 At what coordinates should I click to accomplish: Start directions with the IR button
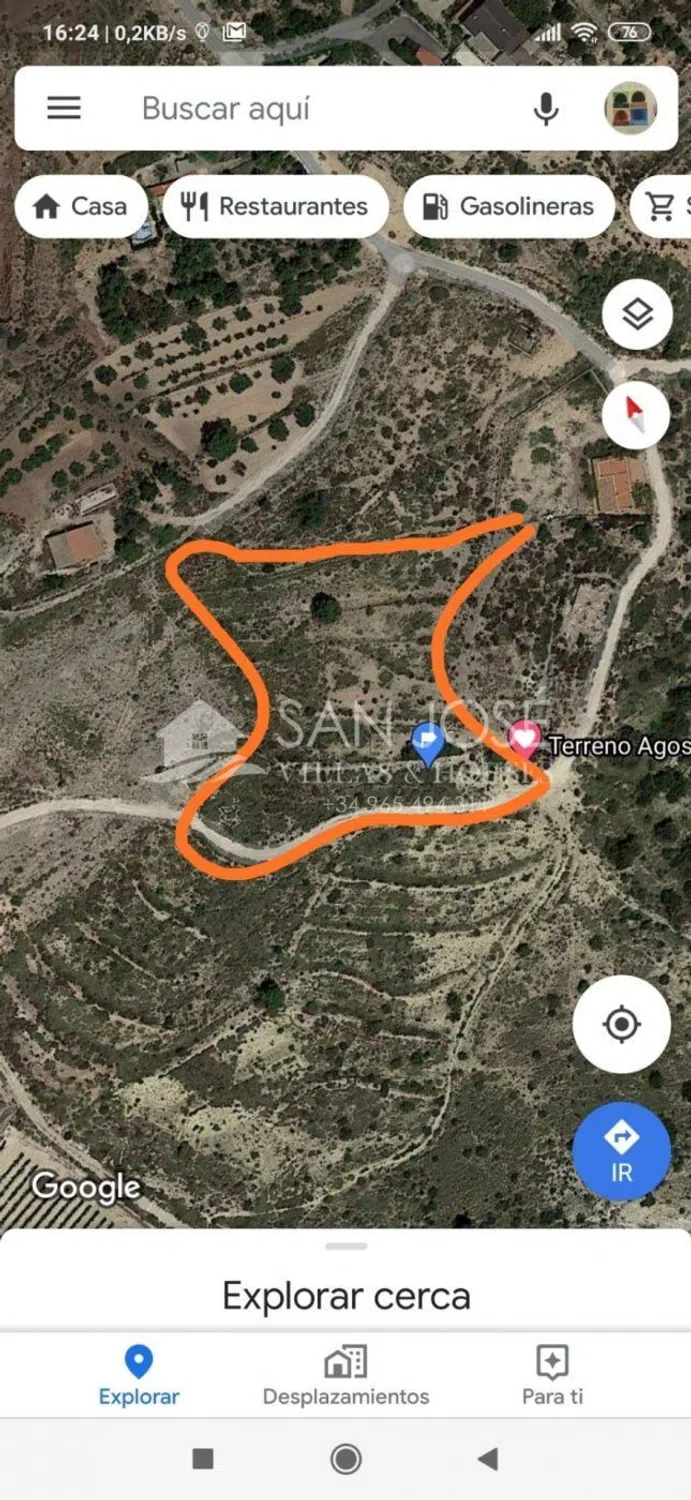tap(621, 1151)
